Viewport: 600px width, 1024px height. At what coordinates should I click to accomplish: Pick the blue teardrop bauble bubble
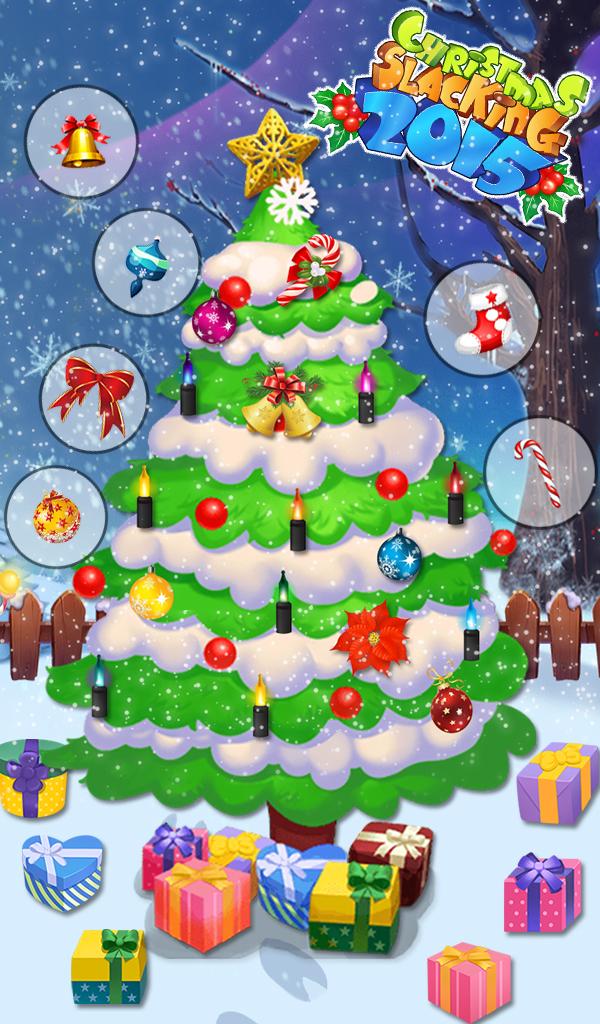click(x=147, y=264)
